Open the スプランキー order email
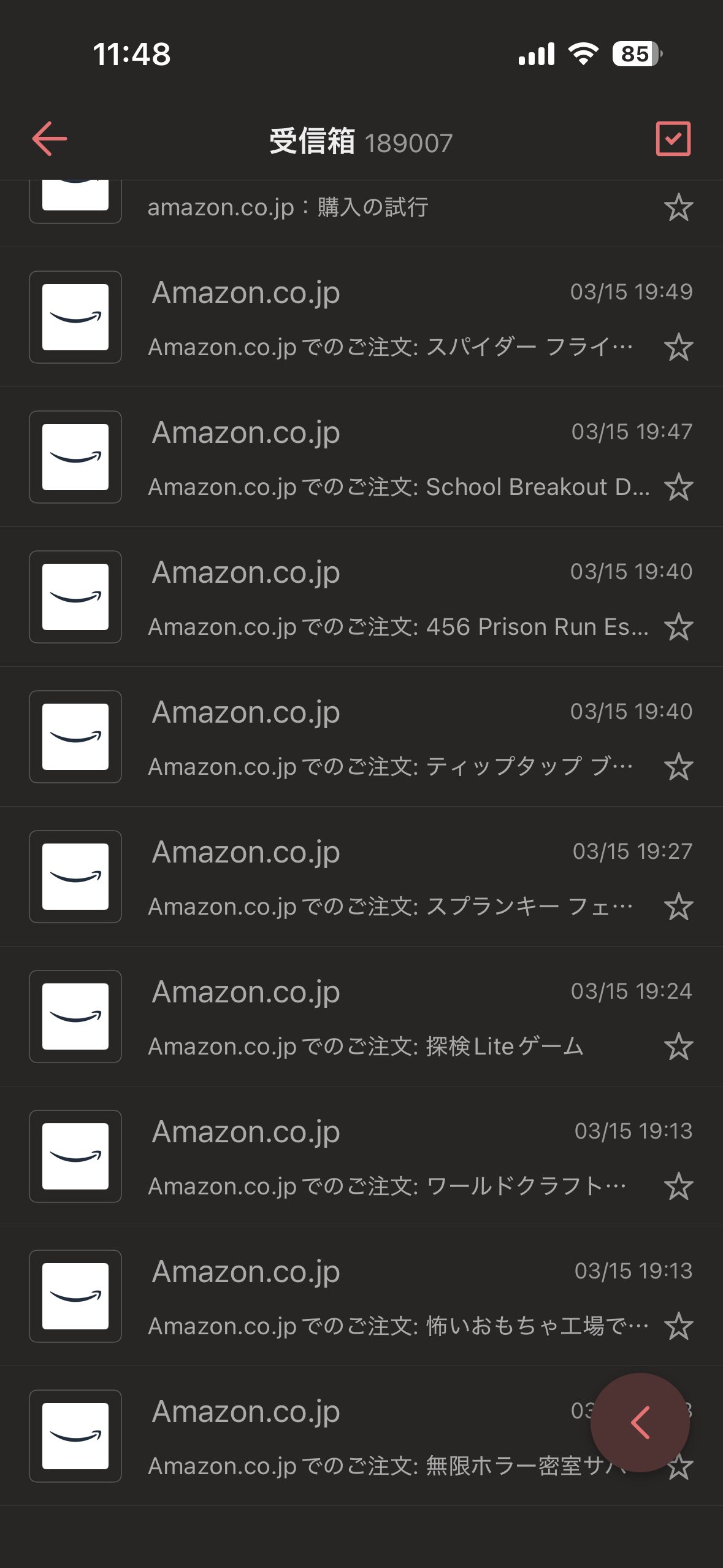Viewport: 723px width, 1568px height. [x=368, y=877]
